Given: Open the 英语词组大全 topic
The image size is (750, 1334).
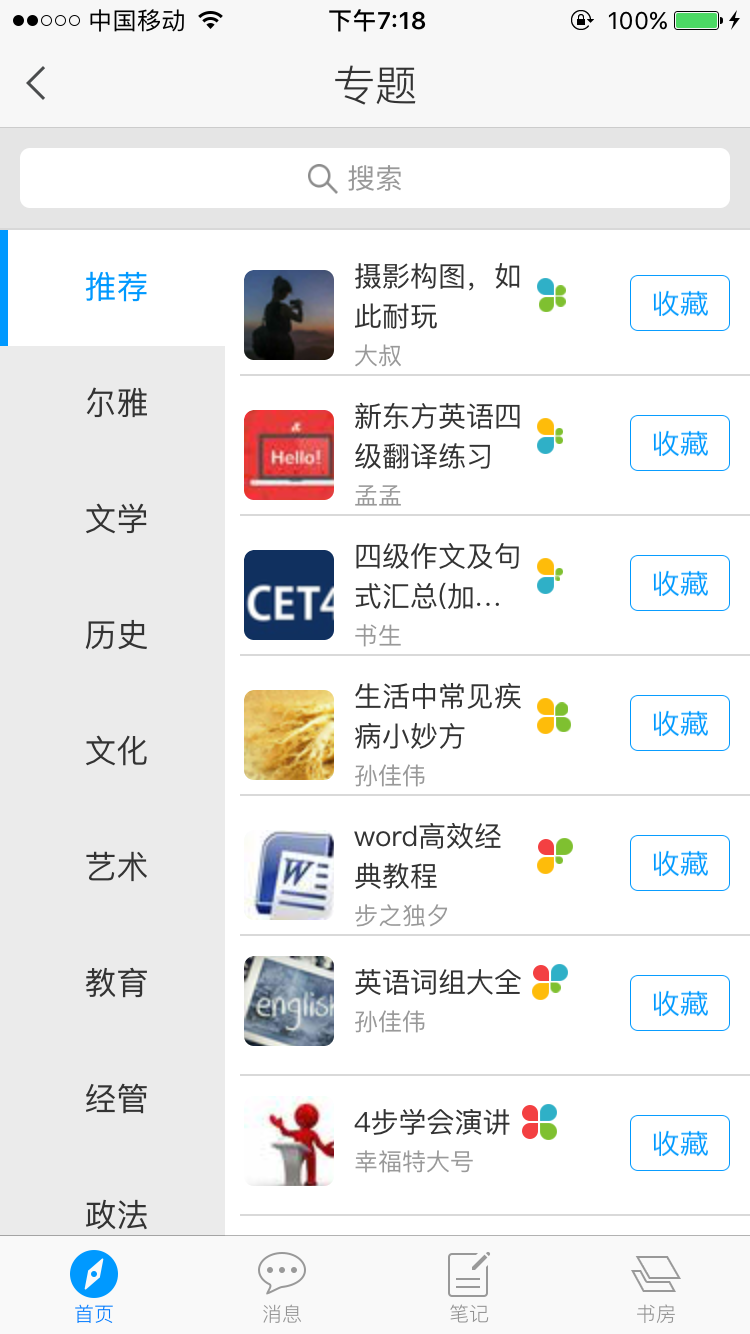Looking at the screenshot, I should pyautogui.click(x=437, y=983).
